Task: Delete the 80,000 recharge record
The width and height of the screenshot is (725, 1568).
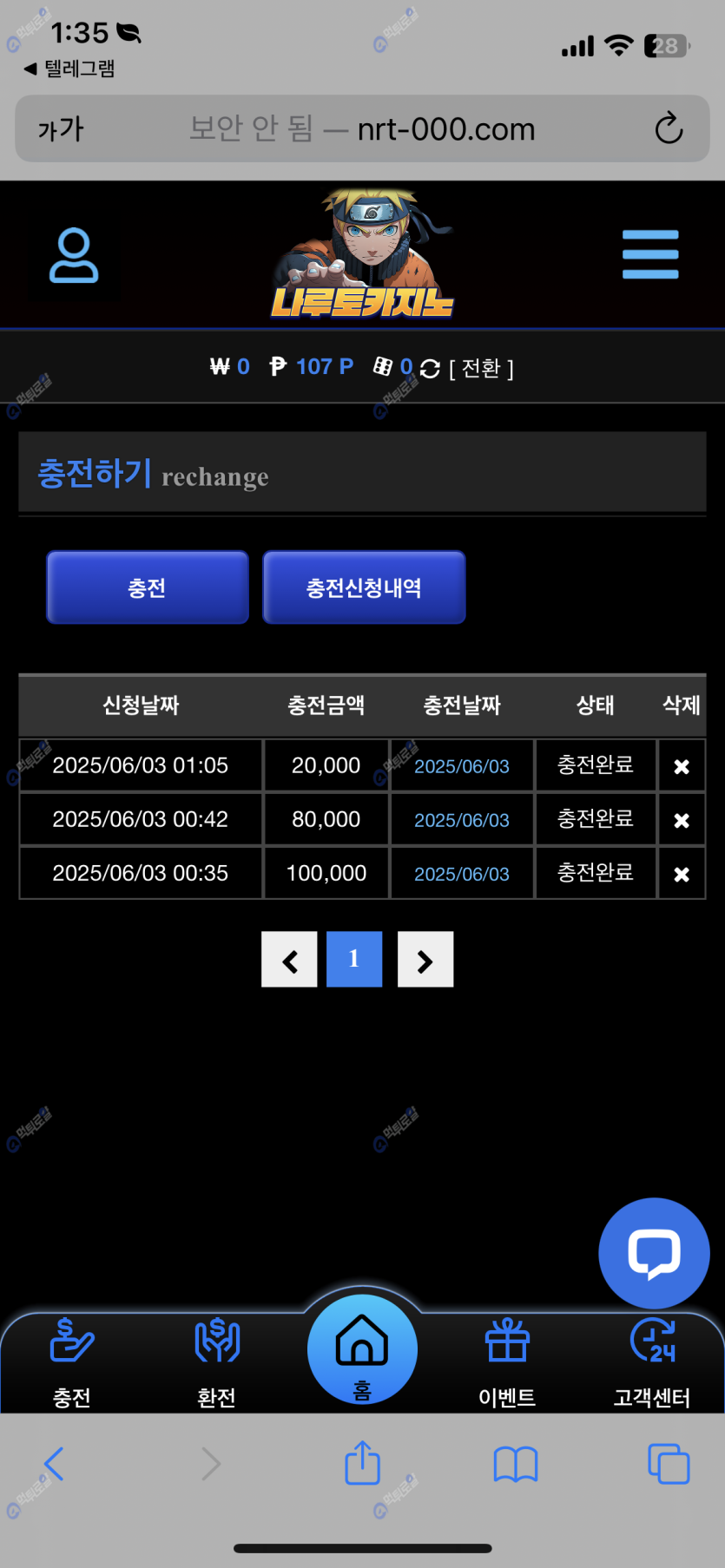Action: pos(682,820)
